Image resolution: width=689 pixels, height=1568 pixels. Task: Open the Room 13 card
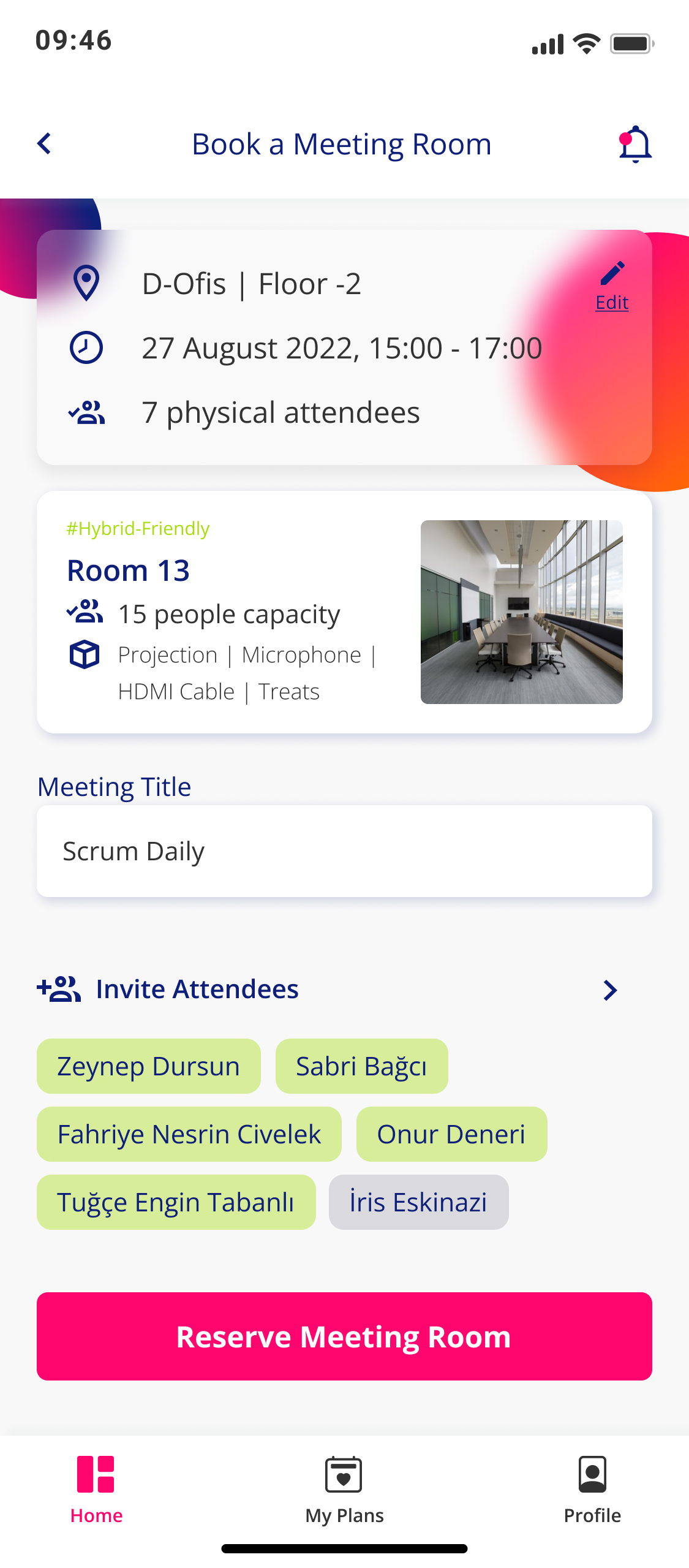point(344,612)
